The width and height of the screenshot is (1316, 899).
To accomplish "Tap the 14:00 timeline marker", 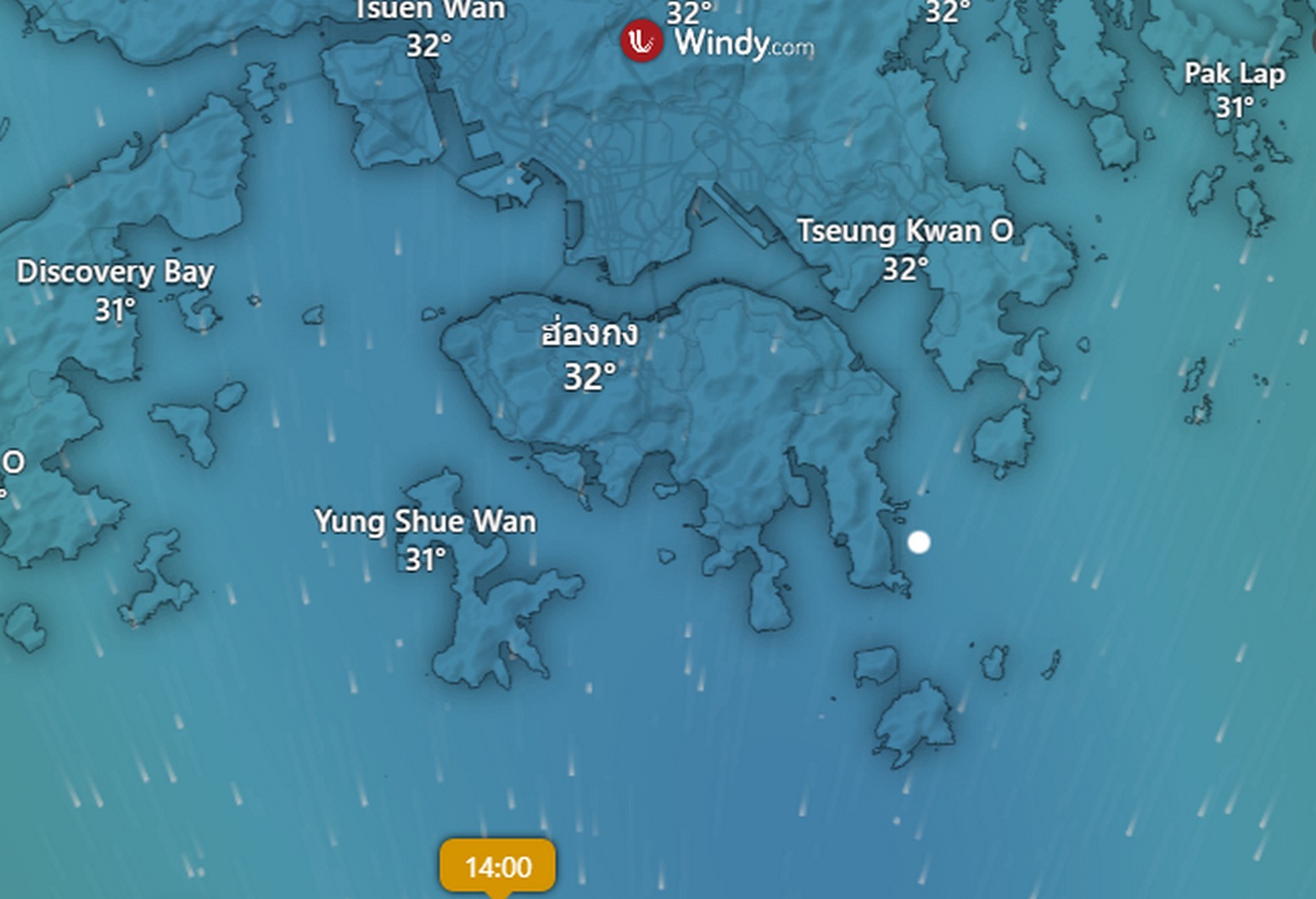I will pos(498,867).
